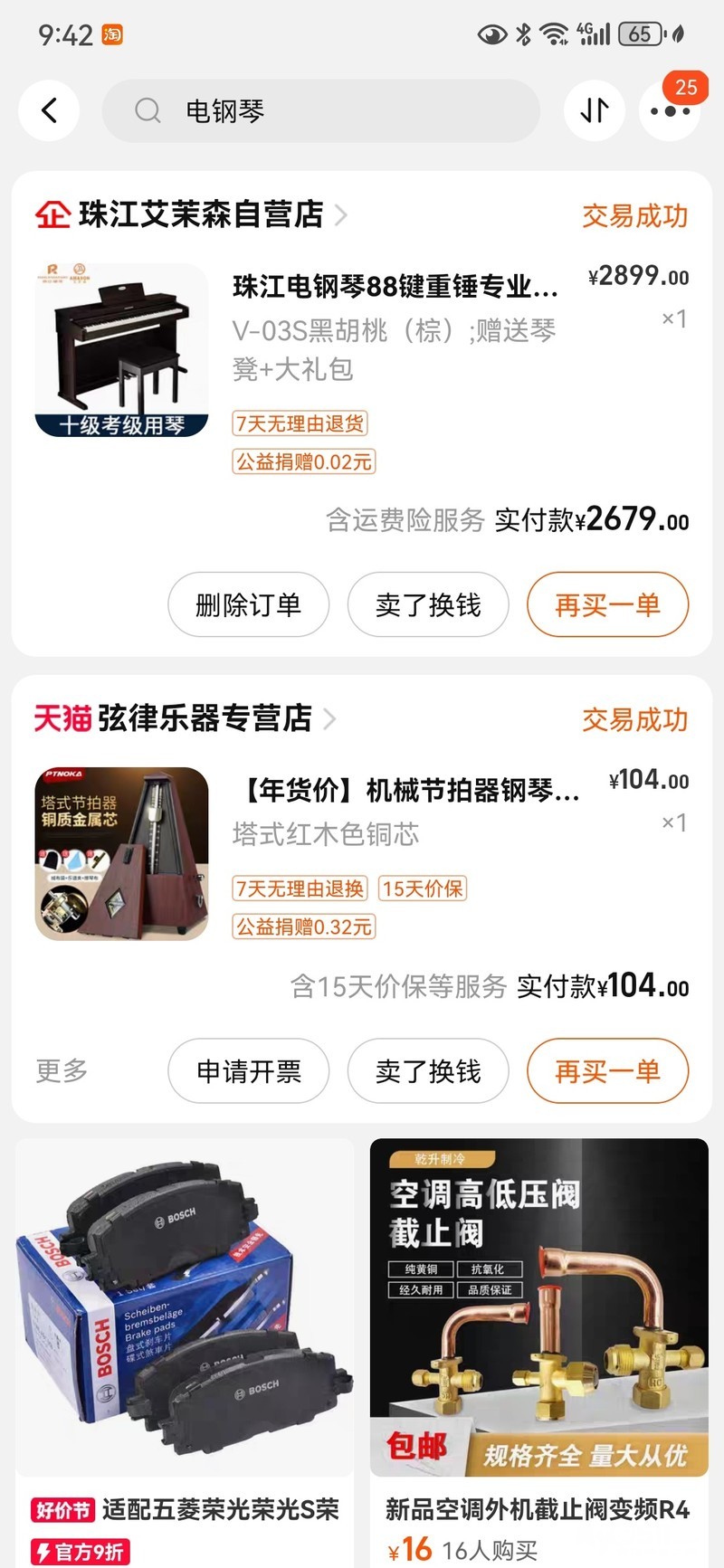Screen dimensions: 724x1568
Task: Tap 卖了换钱 on the metronome order
Action: [x=428, y=1071]
